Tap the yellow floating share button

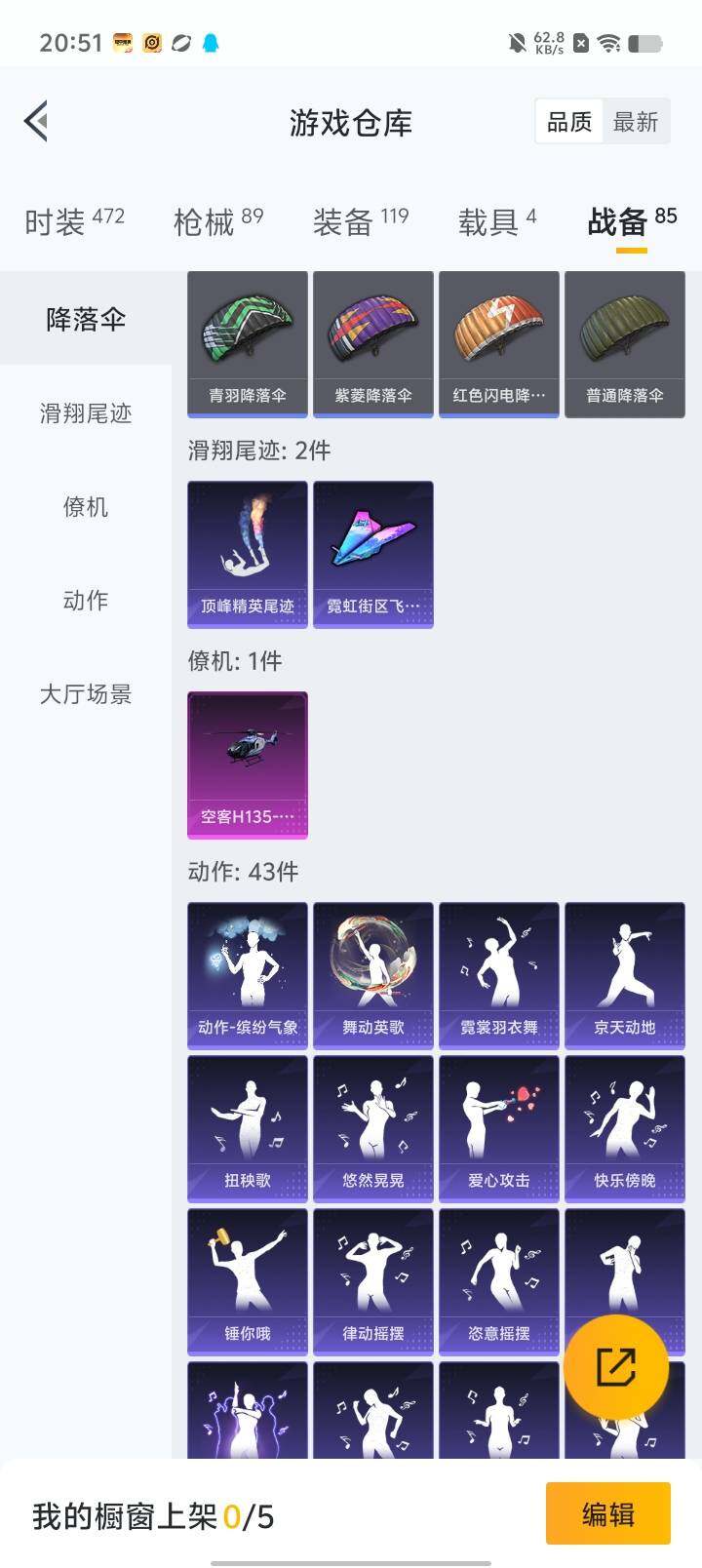[616, 1367]
